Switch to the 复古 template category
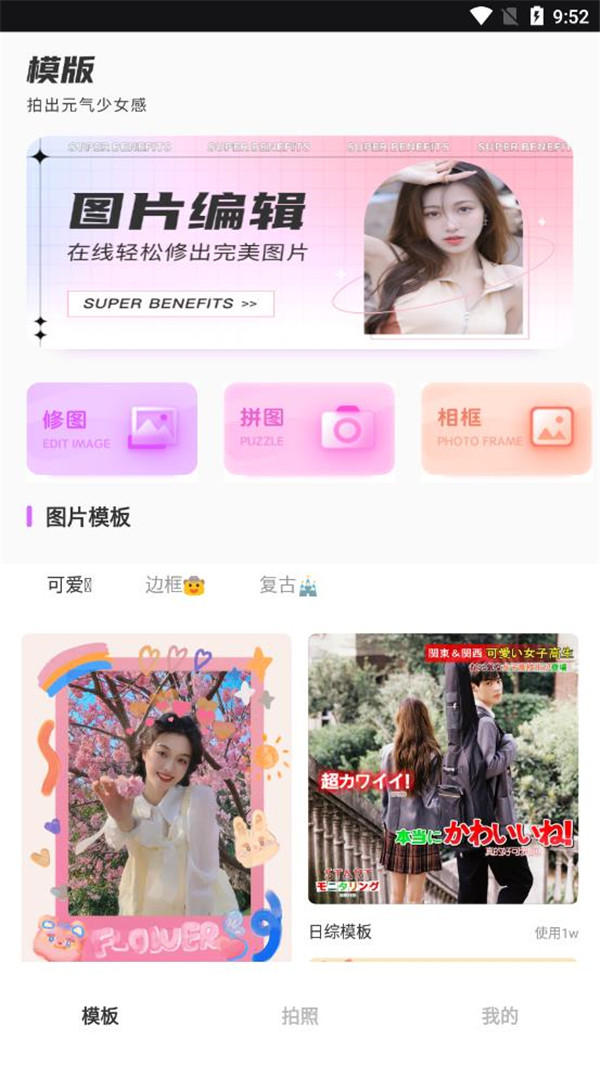600x1066 pixels. [x=288, y=585]
